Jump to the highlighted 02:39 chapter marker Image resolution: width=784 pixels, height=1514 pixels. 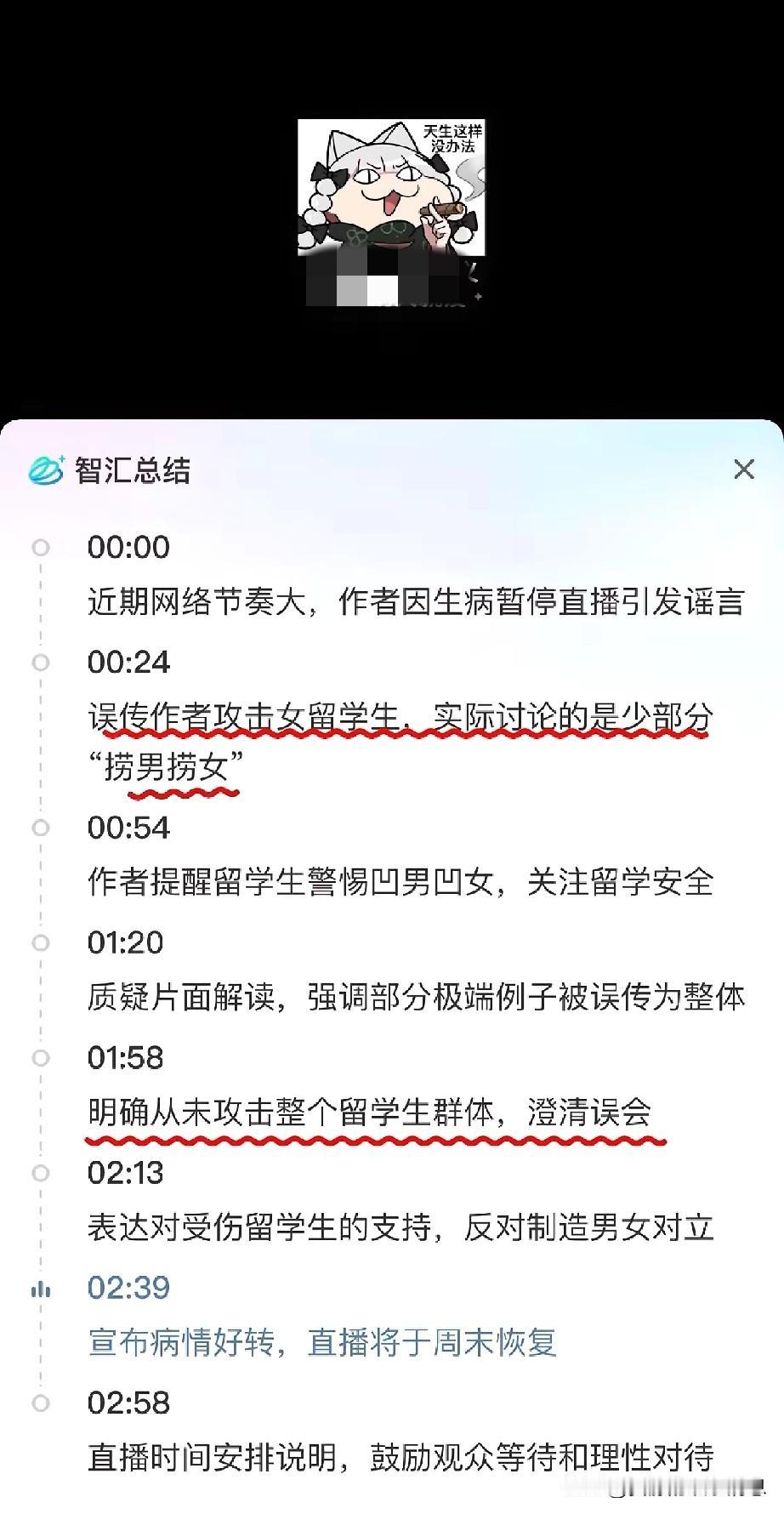[x=128, y=1289]
